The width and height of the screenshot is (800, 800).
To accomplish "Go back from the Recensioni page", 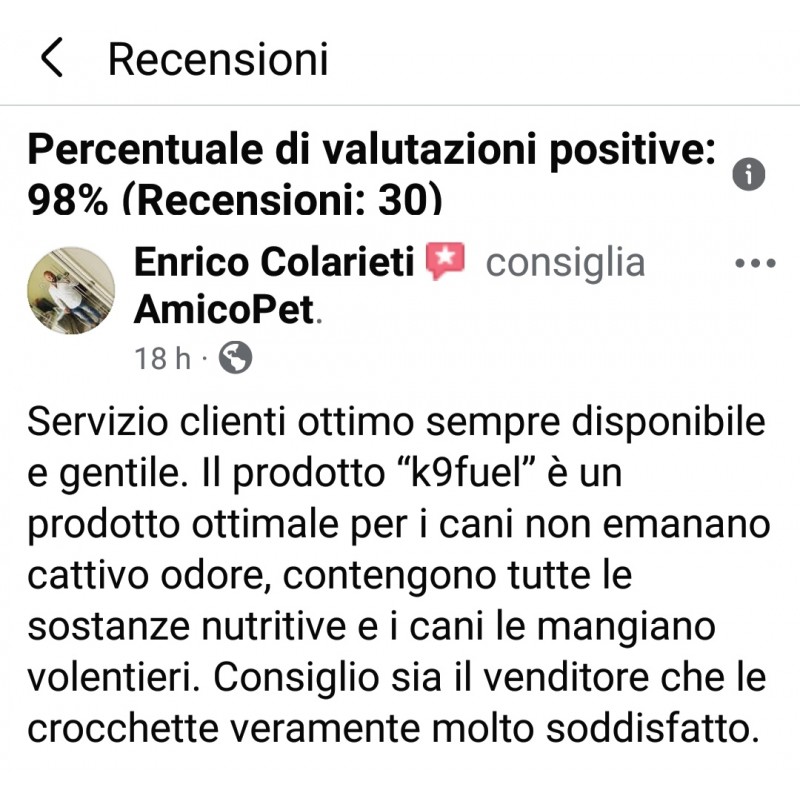I will point(52,59).
